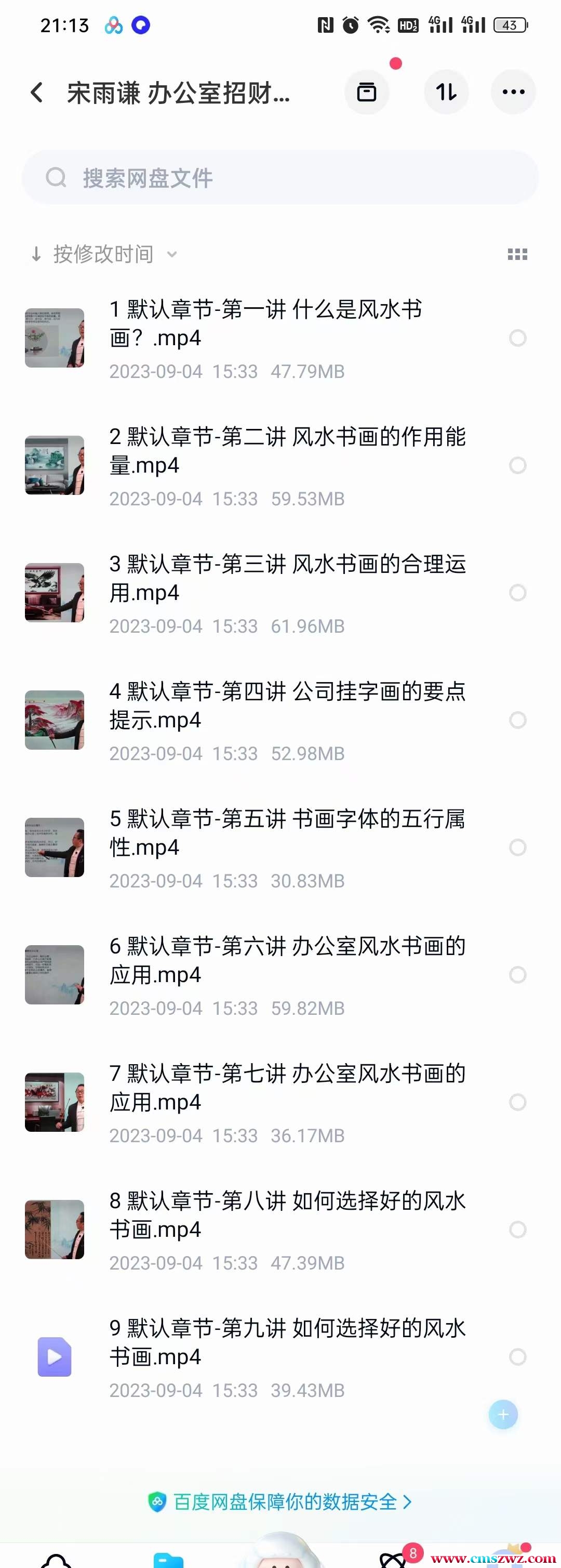Open video 第二讲 风水书画的作用能量
Viewport: 561px width, 1568px height.
click(x=286, y=451)
